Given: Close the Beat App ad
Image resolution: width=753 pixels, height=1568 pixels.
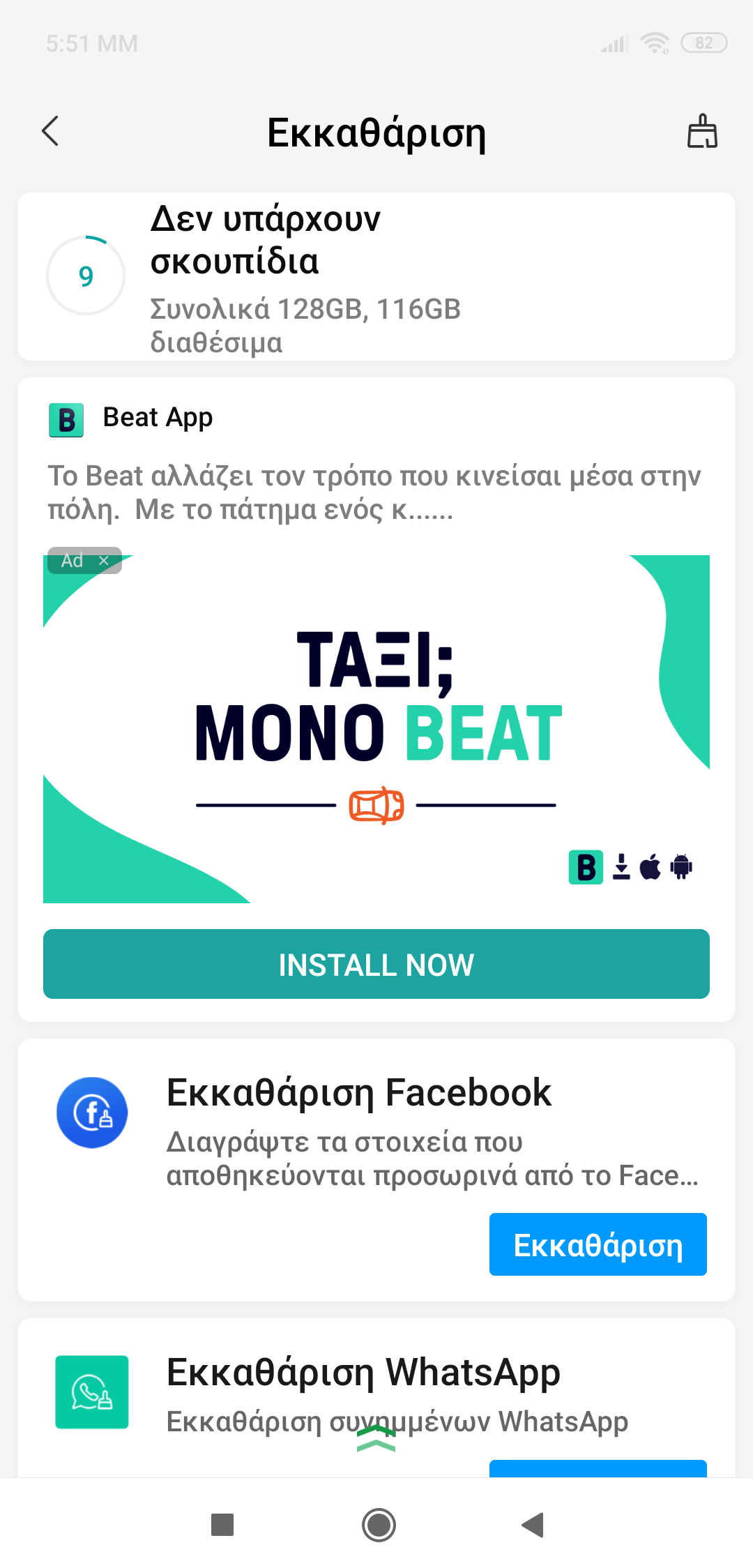Looking at the screenshot, I should click(x=104, y=561).
